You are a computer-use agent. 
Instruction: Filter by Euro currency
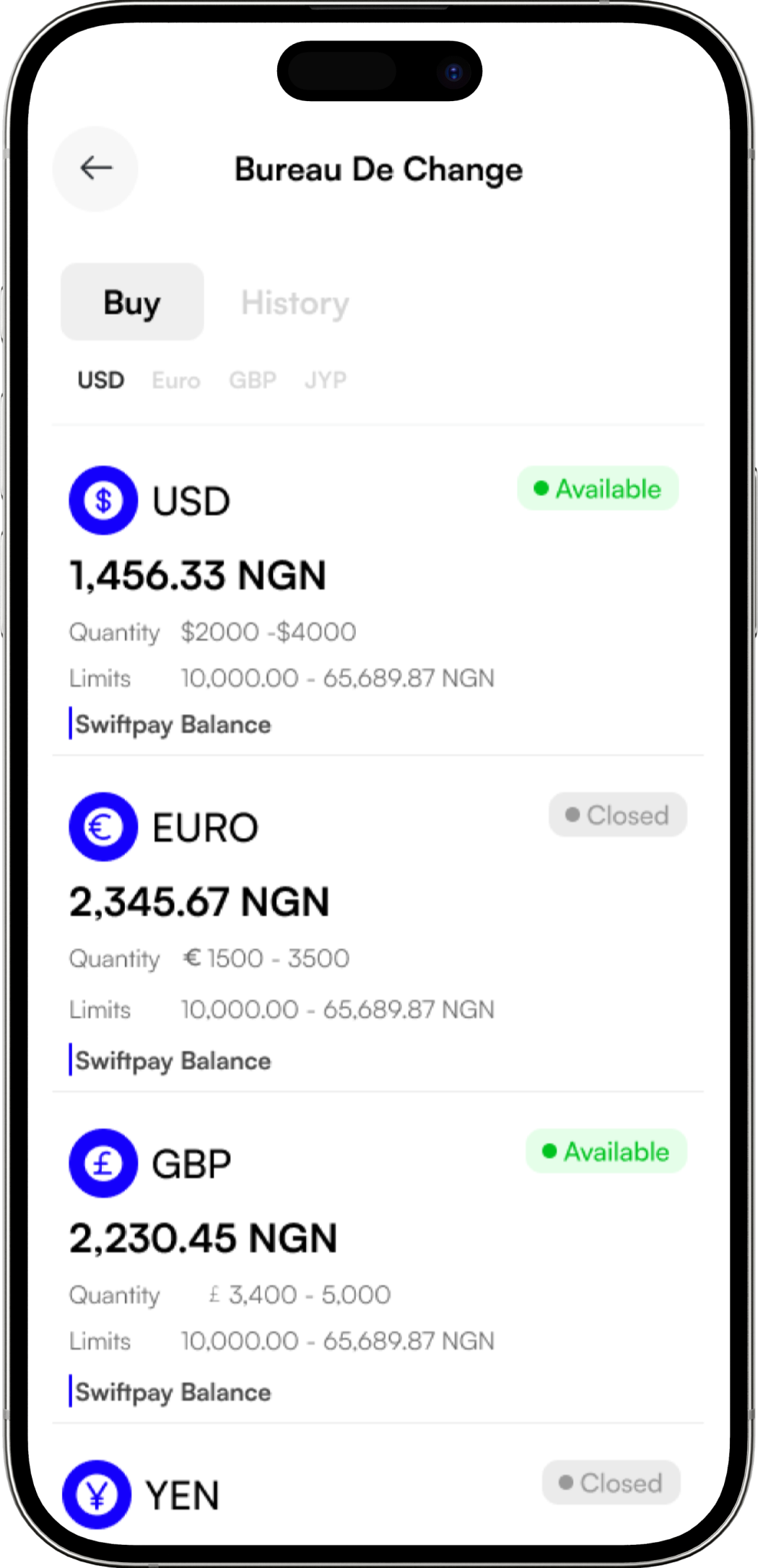(x=176, y=380)
